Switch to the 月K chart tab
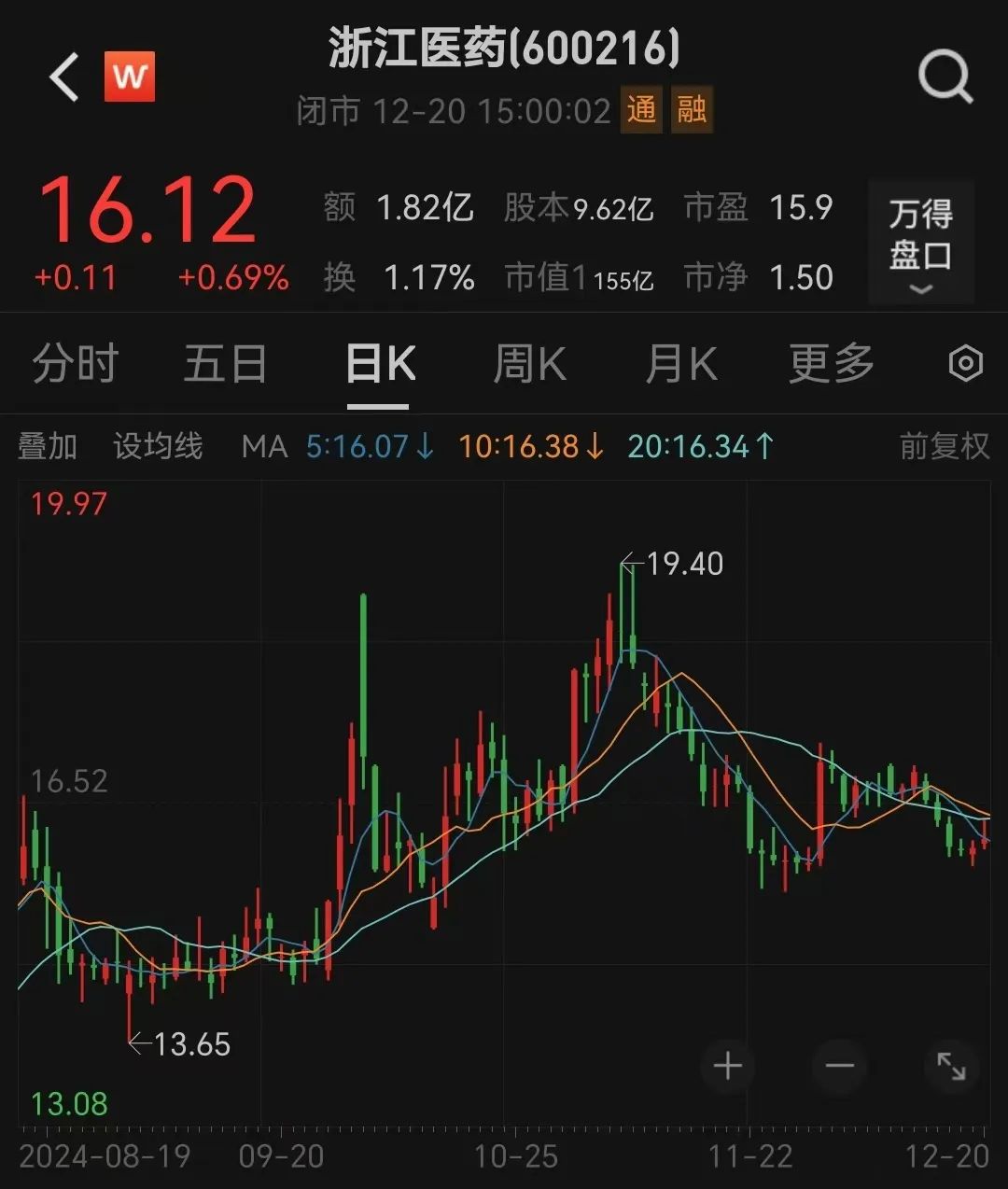1008x1189 pixels. tap(681, 364)
